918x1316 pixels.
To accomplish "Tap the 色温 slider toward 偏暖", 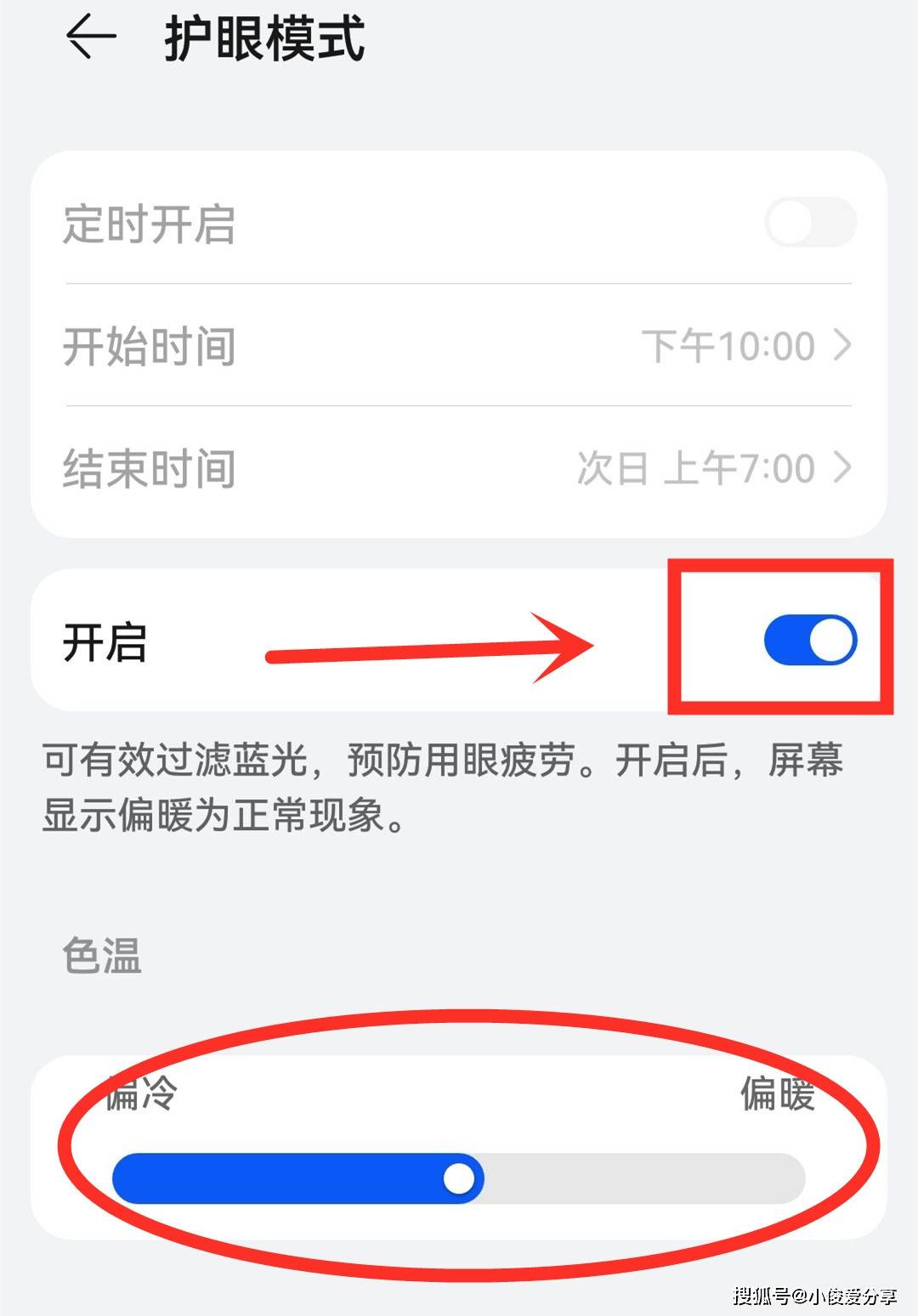I will pos(680,1179).
